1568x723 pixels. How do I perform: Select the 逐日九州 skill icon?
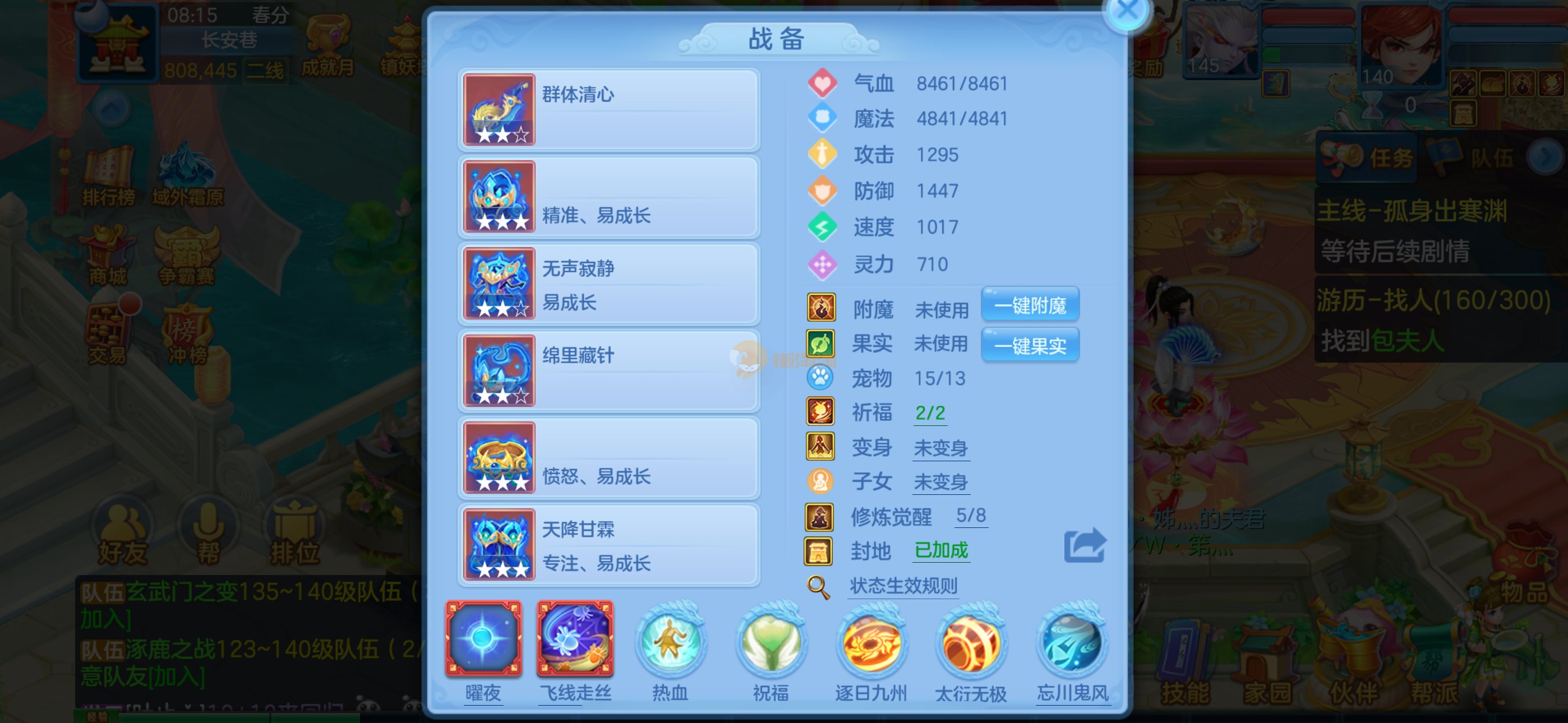click(x=871, y=642)
